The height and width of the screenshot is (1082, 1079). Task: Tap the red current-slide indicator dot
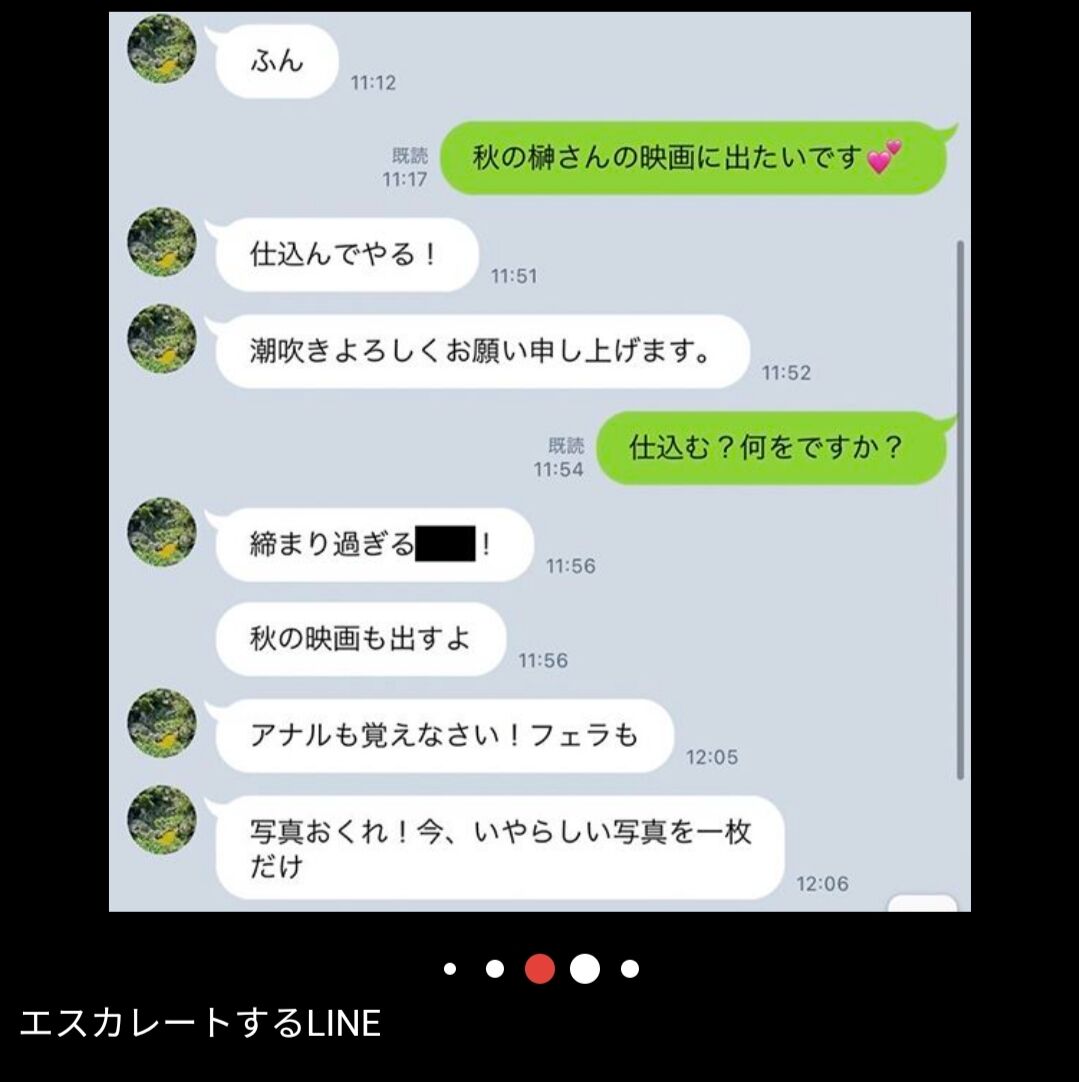point(539,969)
